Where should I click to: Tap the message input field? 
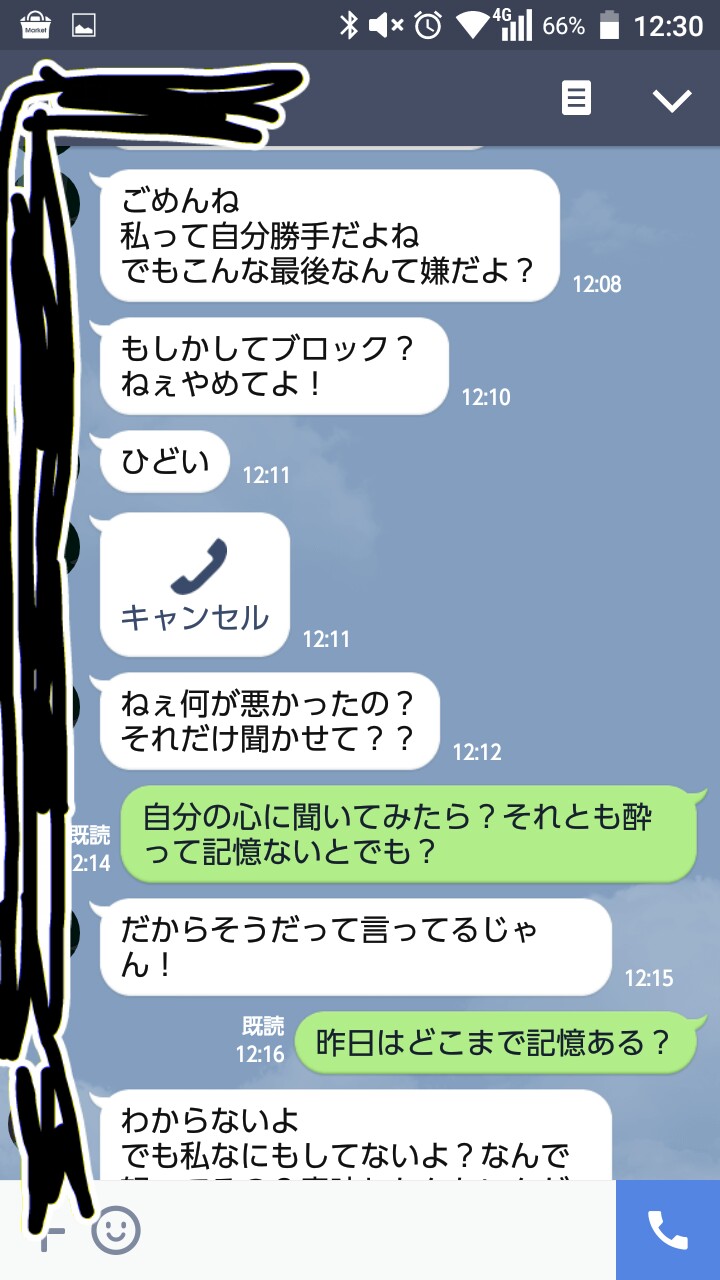click(380, 1230)
